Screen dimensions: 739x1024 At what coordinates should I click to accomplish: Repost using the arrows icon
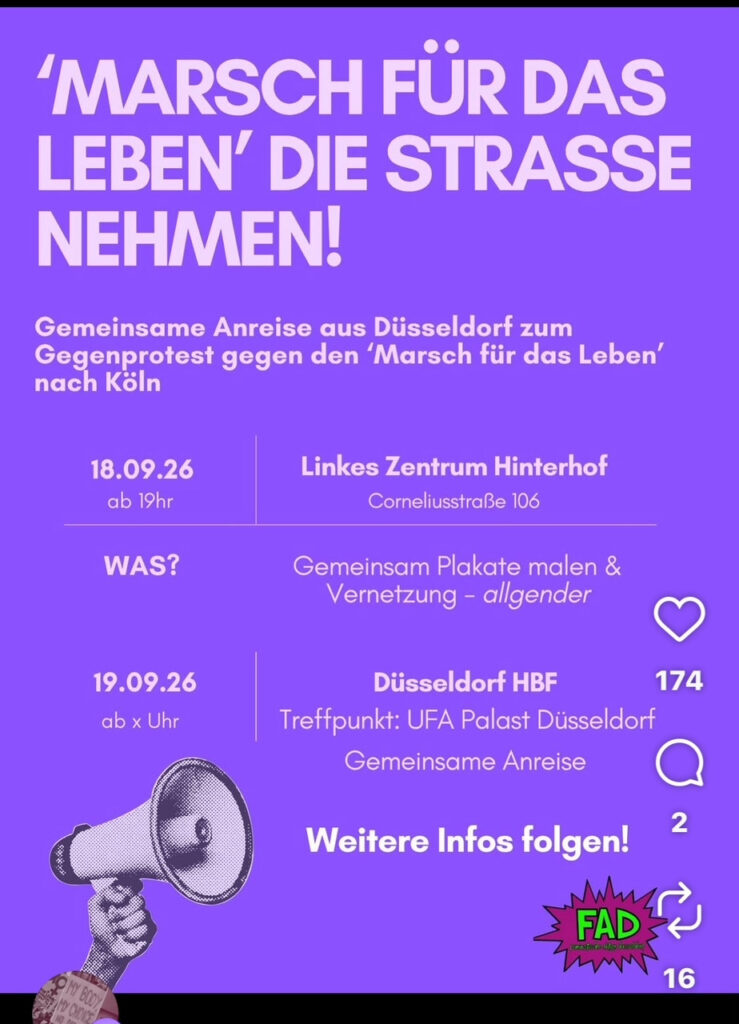coord(679,910)
